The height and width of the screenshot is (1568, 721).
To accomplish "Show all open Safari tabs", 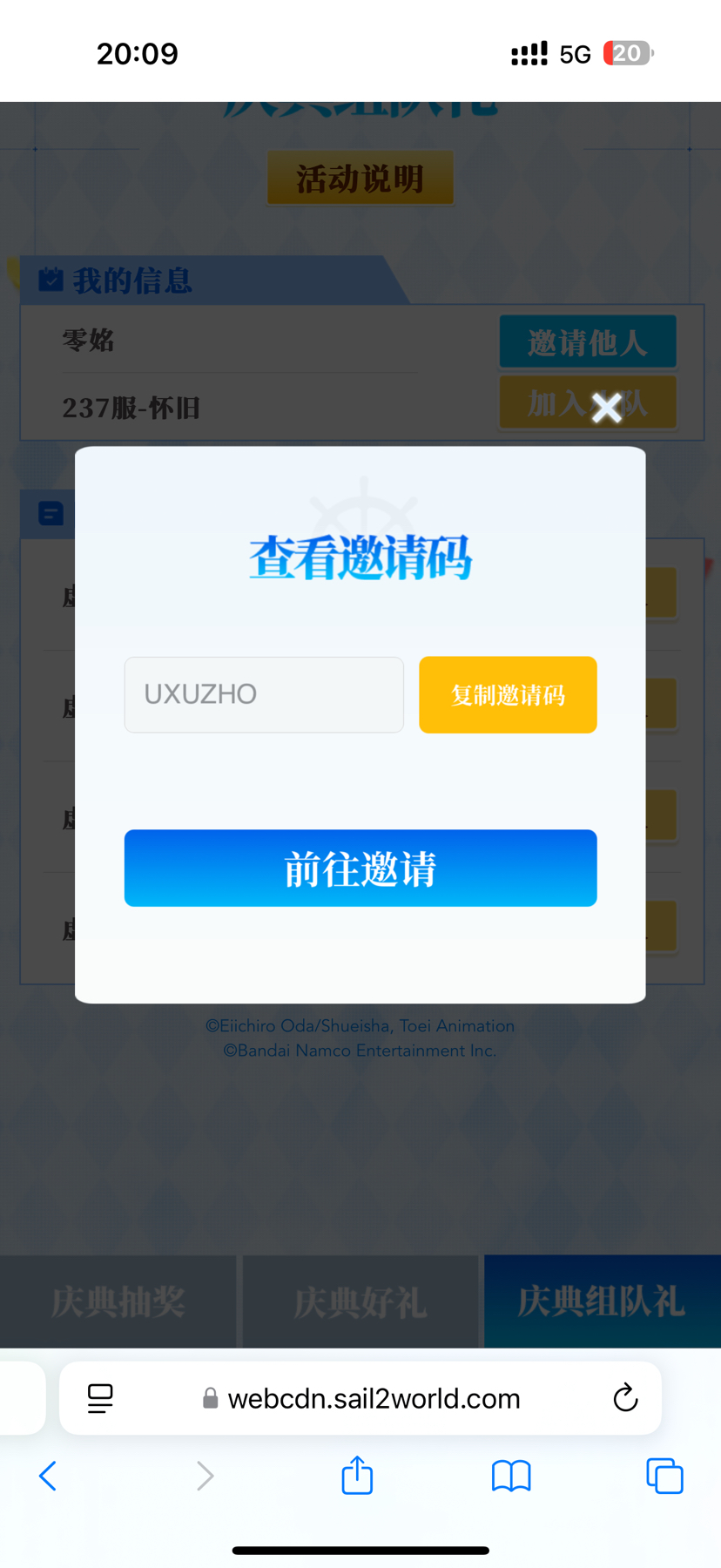I will point(664,1476).
